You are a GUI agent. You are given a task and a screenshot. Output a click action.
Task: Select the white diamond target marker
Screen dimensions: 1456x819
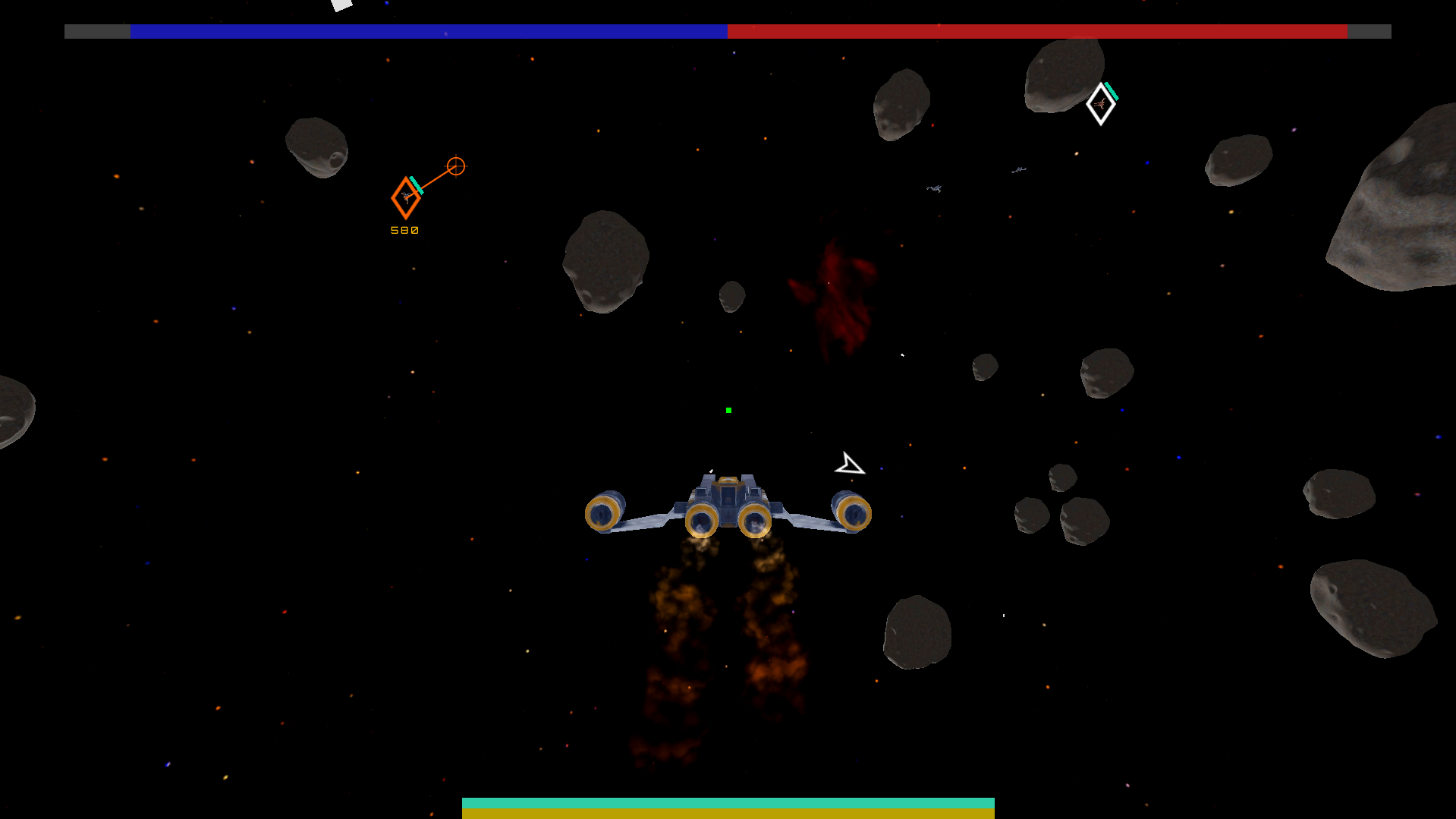[1100, 104]
